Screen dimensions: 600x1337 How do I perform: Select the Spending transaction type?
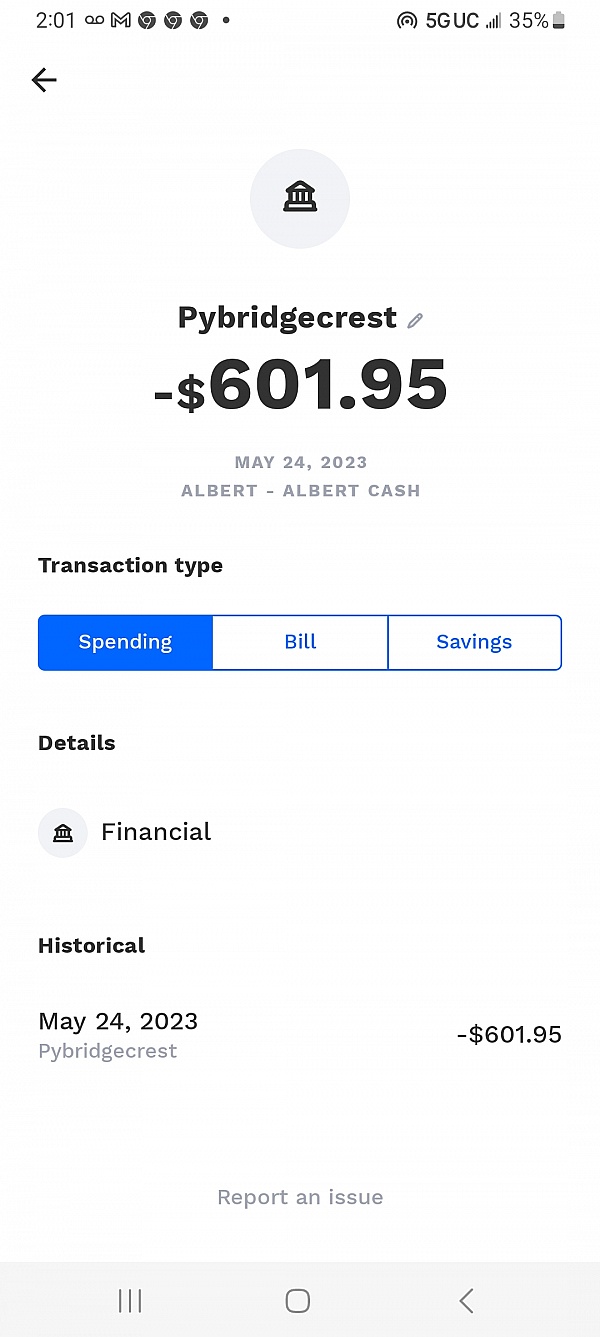click(125, 642)
